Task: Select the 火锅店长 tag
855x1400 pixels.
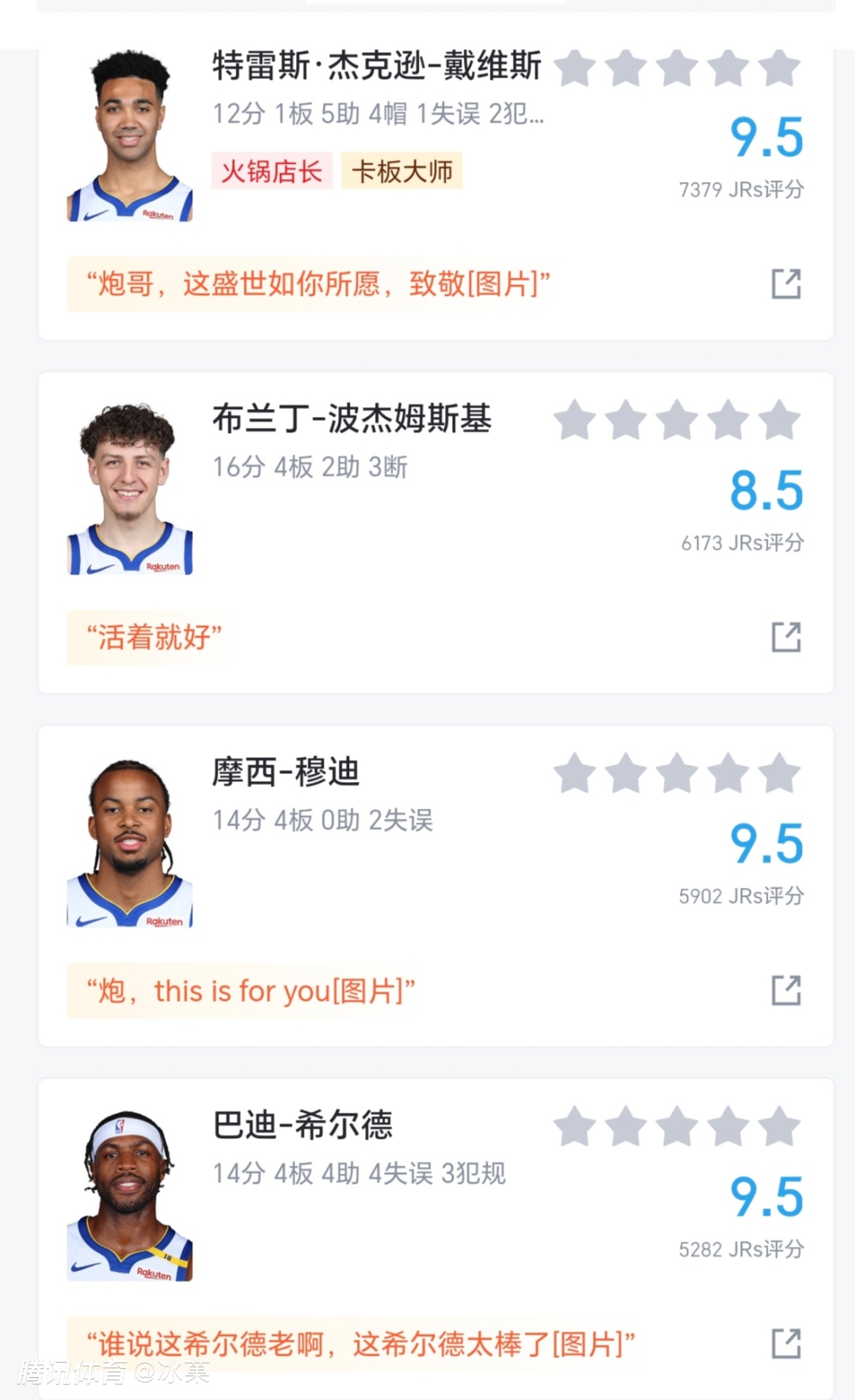Action: [x=272, y=171]
